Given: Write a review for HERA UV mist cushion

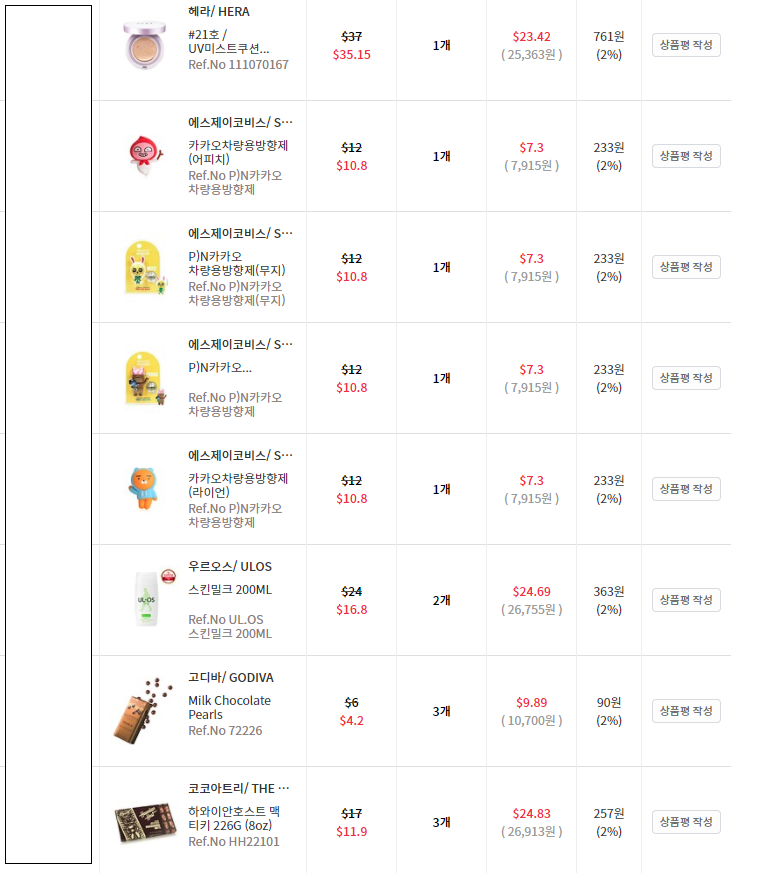Looking at the screenshot, I should pyautogui.click(x=686, y=45).
